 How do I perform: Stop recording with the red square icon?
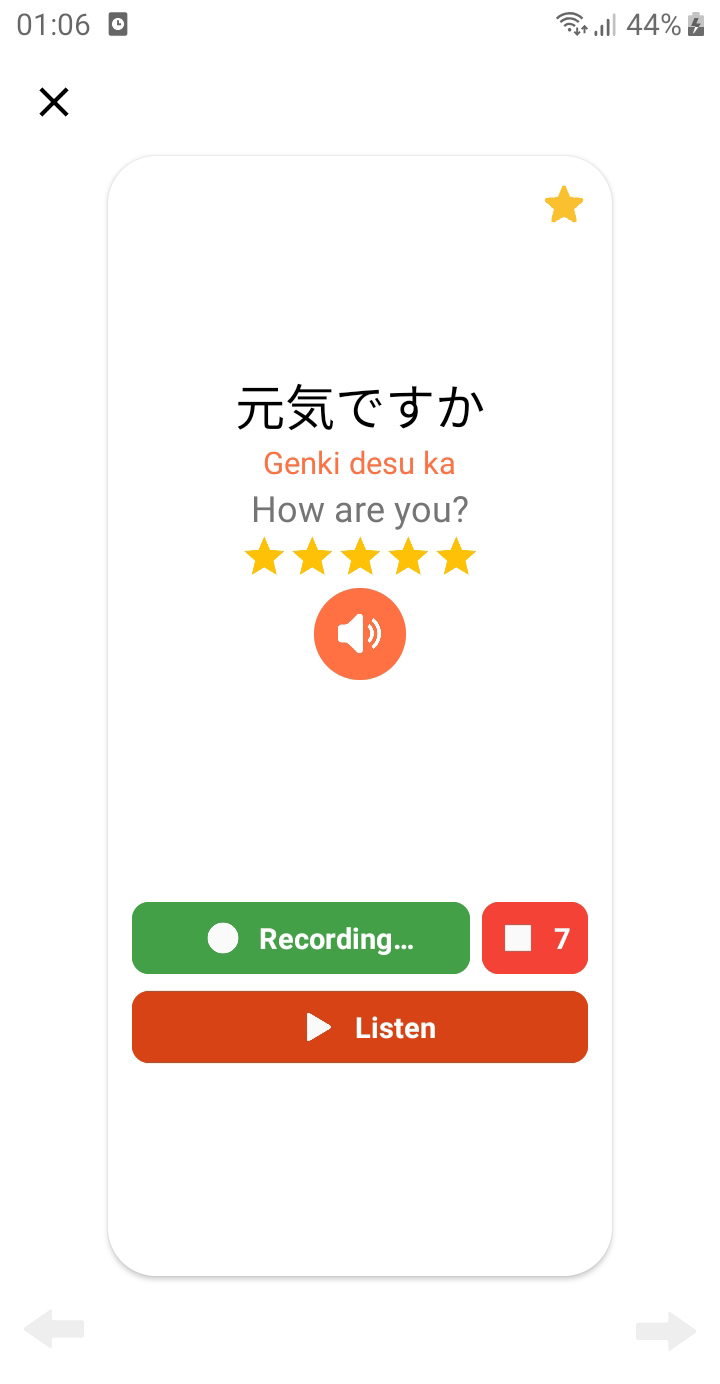520,937
